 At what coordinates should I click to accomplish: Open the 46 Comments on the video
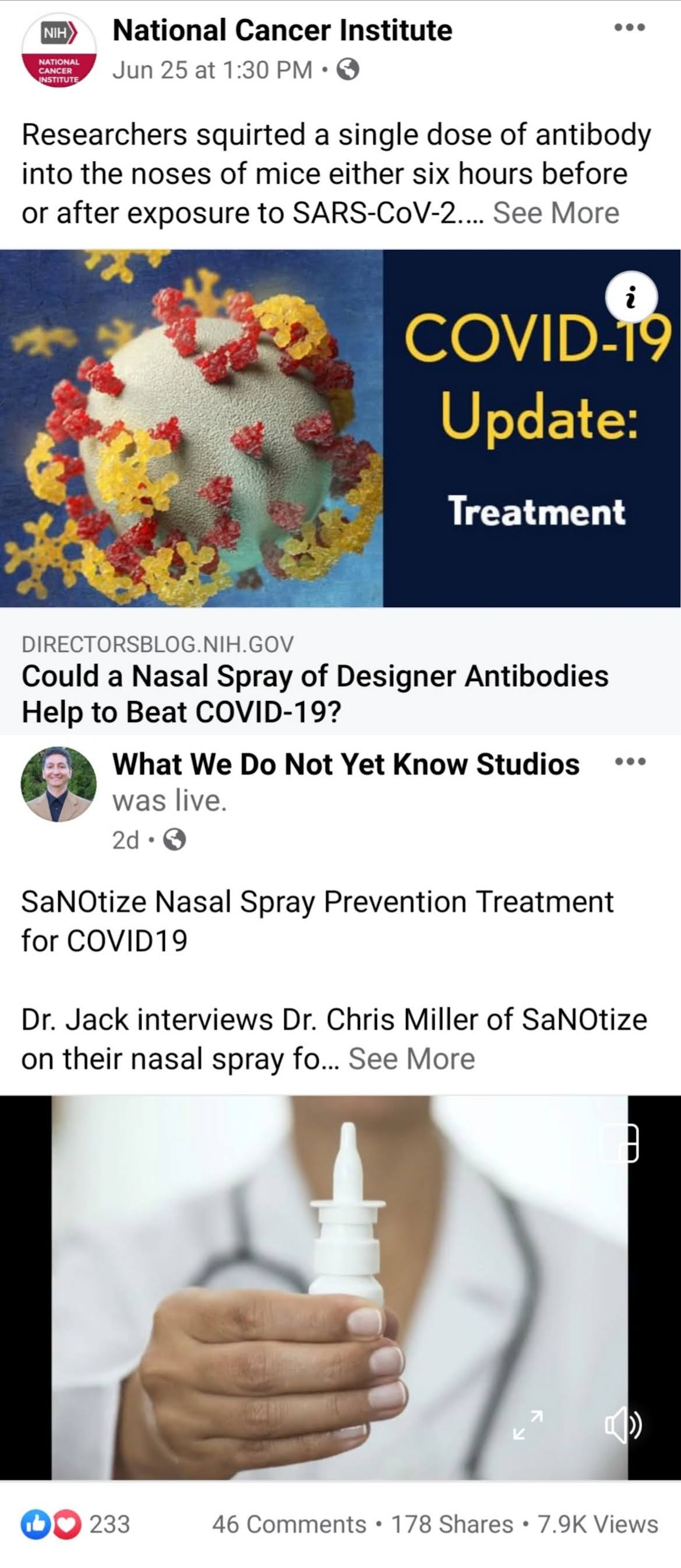click(x=289, y=1524)
